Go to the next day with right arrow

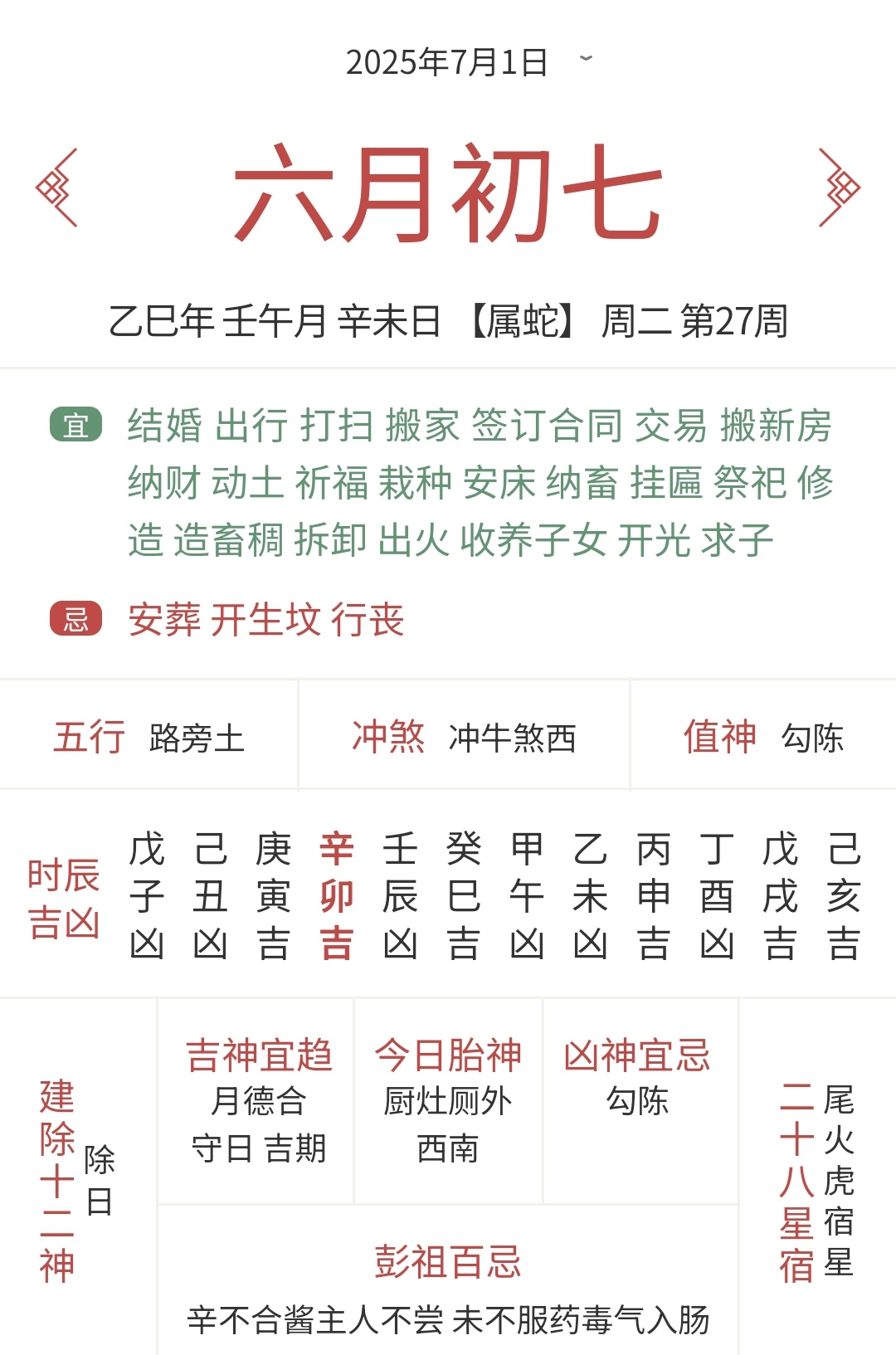839,188
